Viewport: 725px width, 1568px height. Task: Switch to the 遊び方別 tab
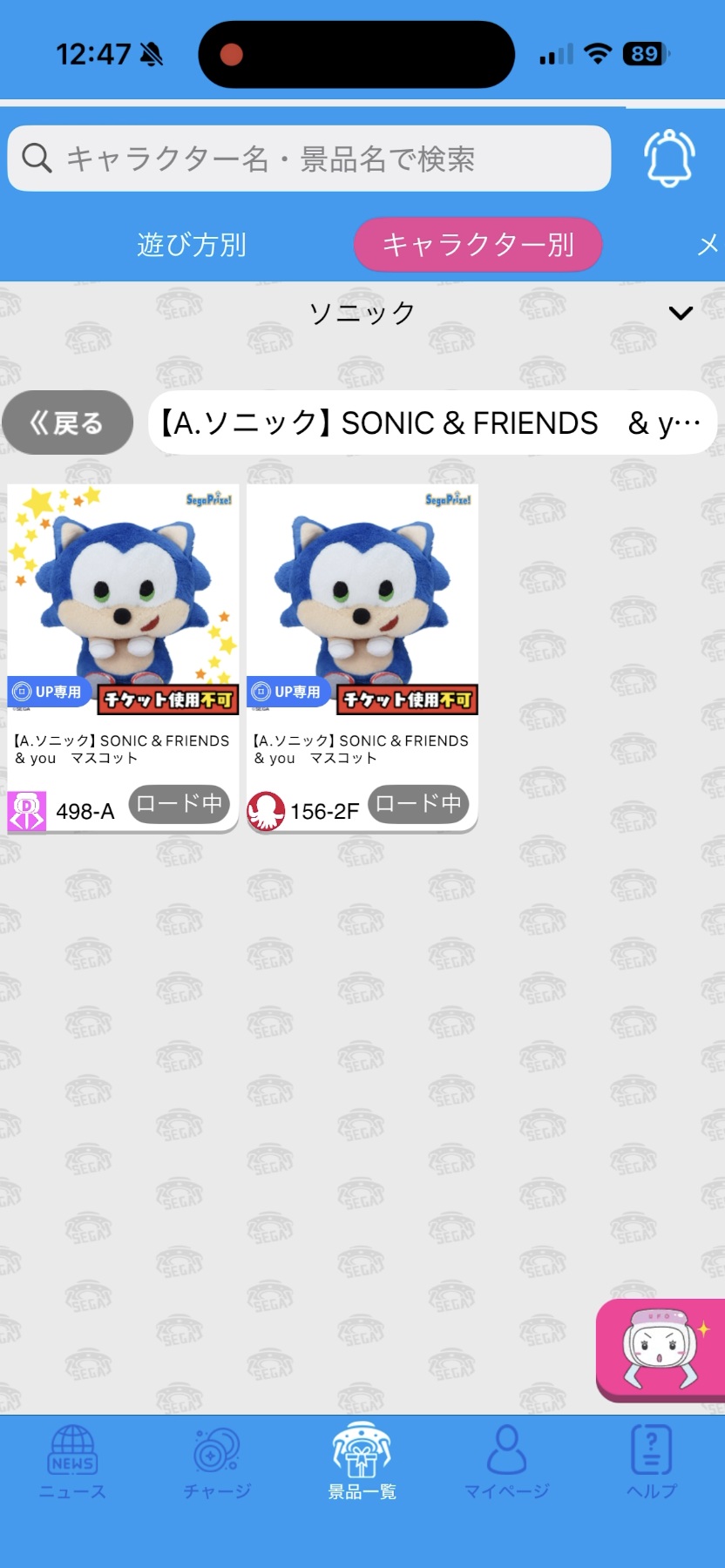coord(192,245)
